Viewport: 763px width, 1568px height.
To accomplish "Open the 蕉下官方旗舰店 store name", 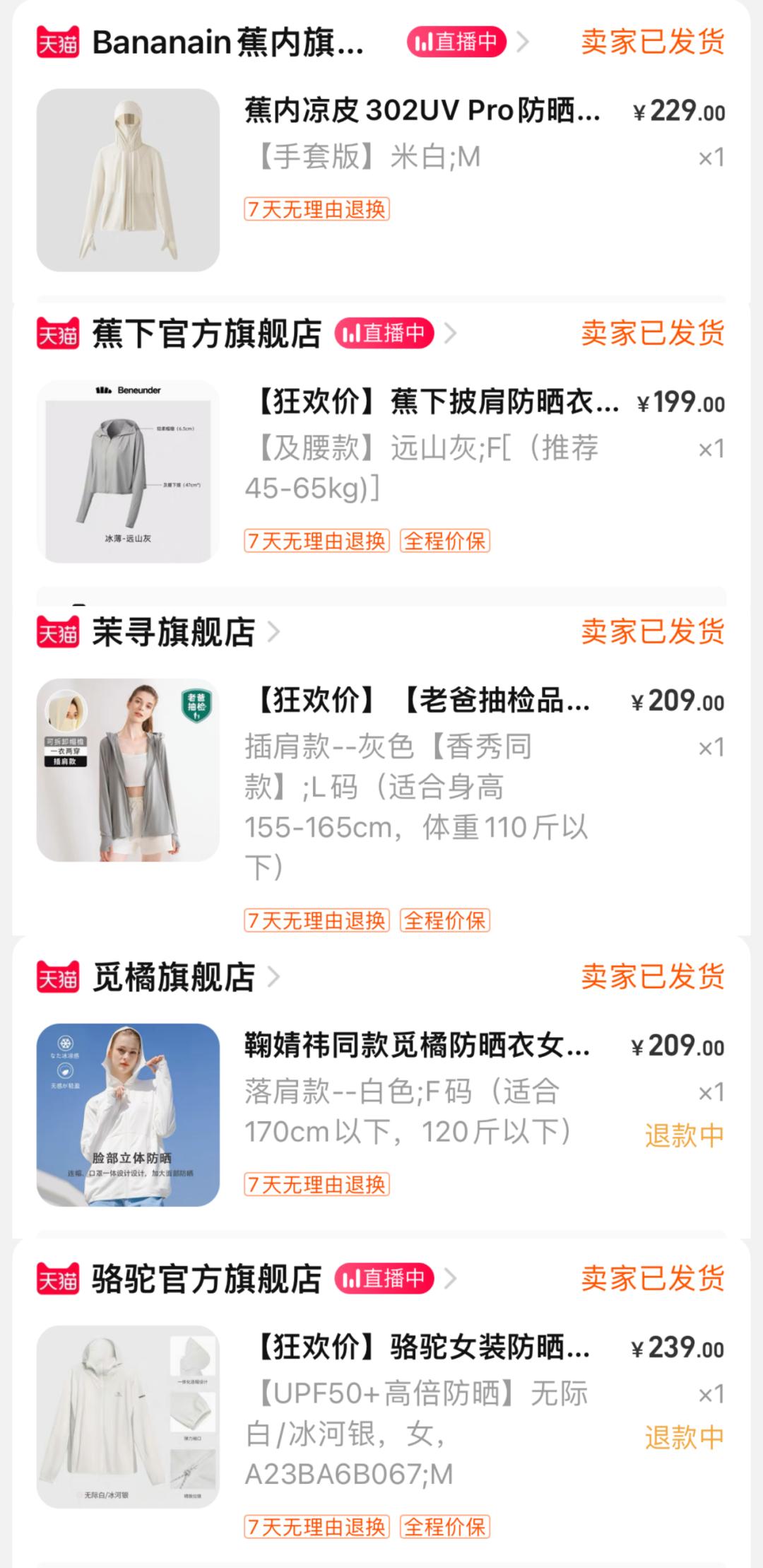I will [x=205, y=332].
